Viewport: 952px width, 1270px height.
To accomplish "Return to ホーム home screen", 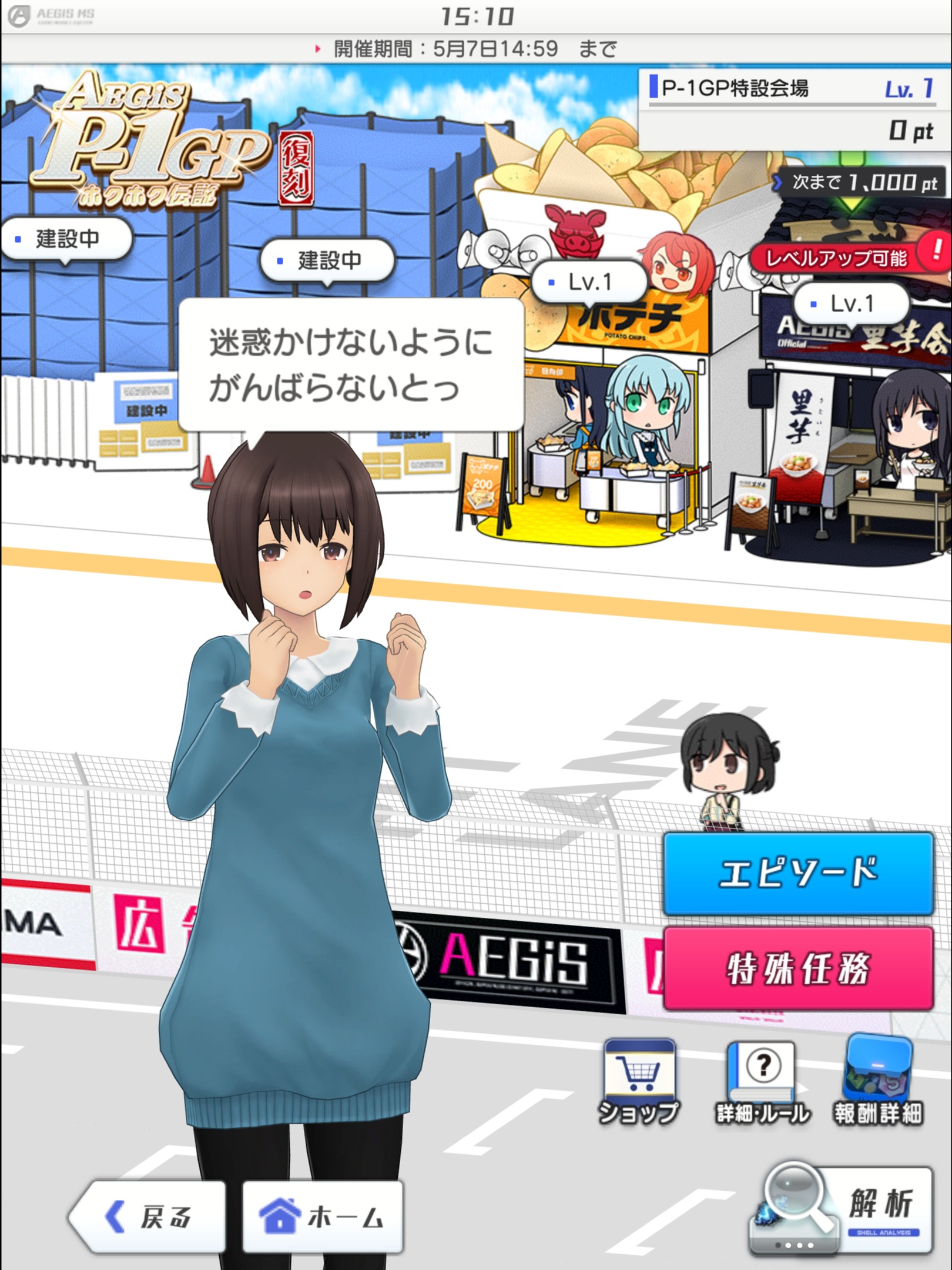I will point(323,1216).
